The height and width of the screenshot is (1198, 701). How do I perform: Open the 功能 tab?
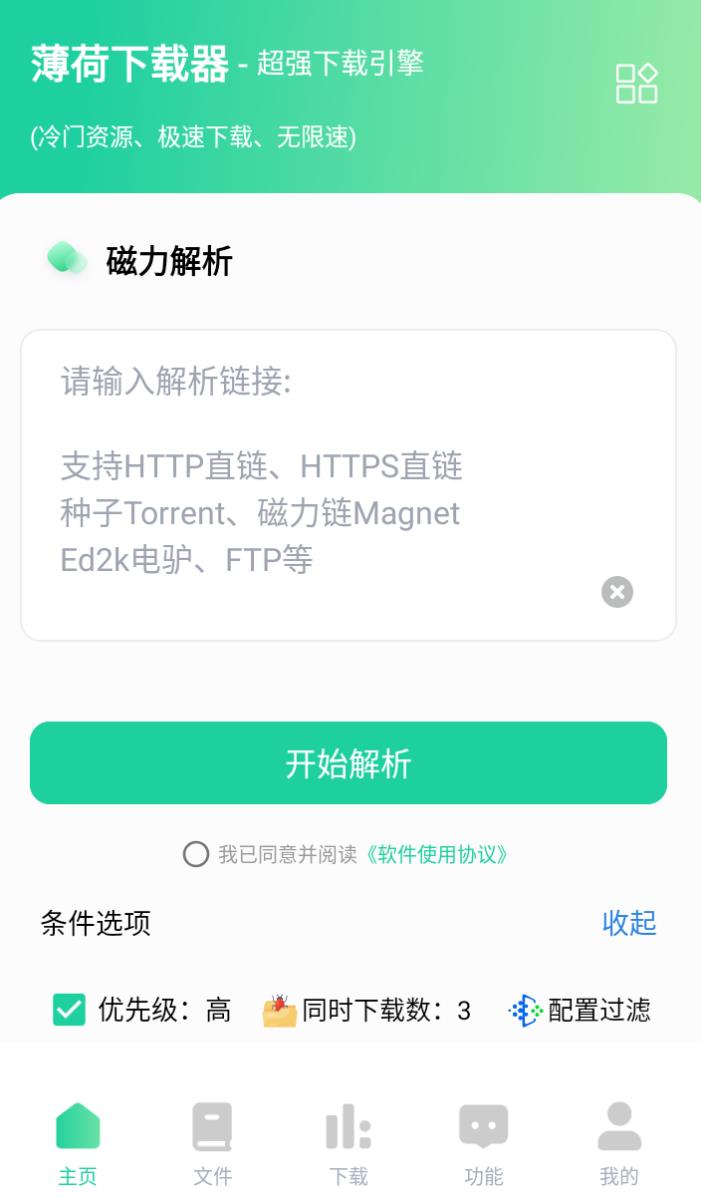point(484,1144)
